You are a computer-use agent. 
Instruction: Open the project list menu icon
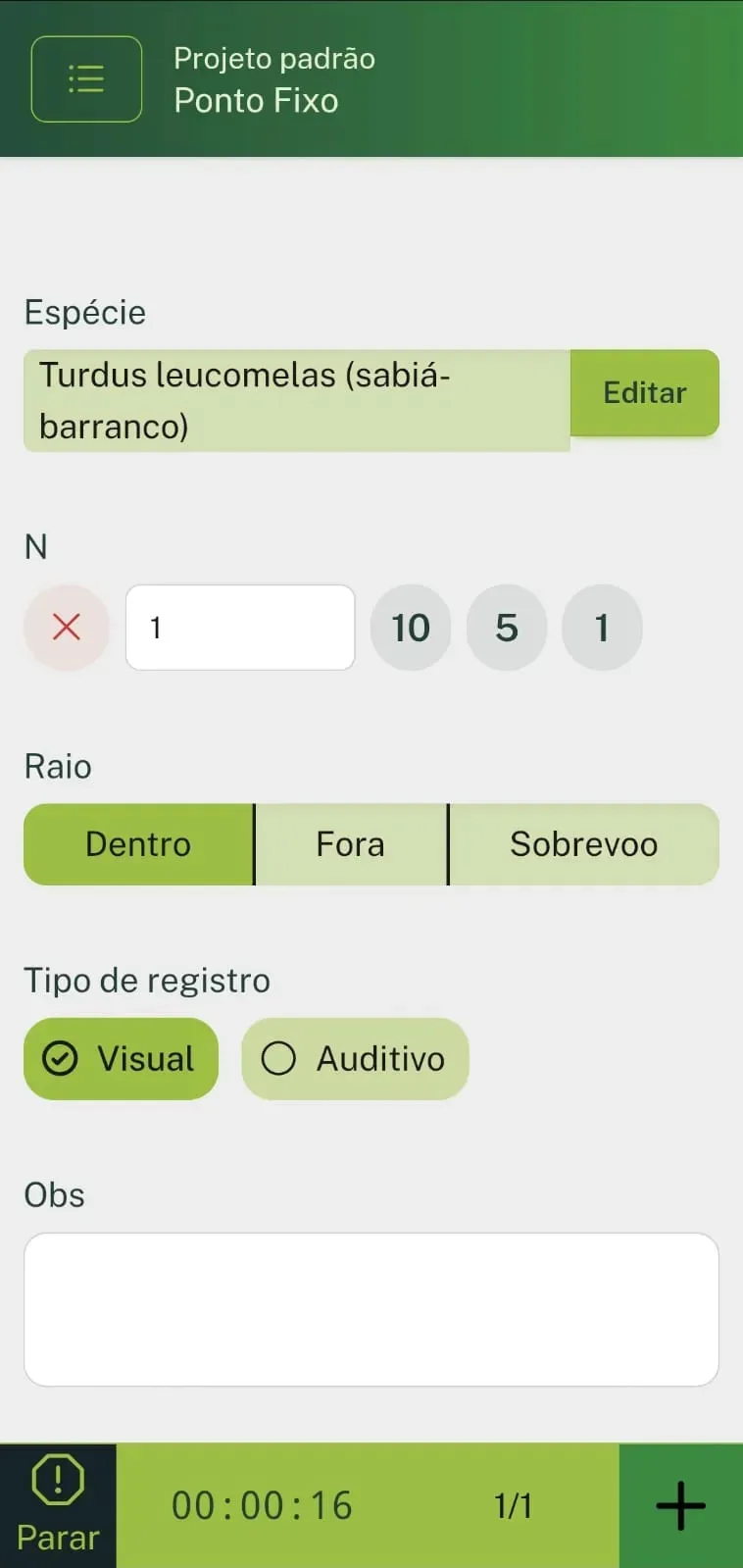86,78
